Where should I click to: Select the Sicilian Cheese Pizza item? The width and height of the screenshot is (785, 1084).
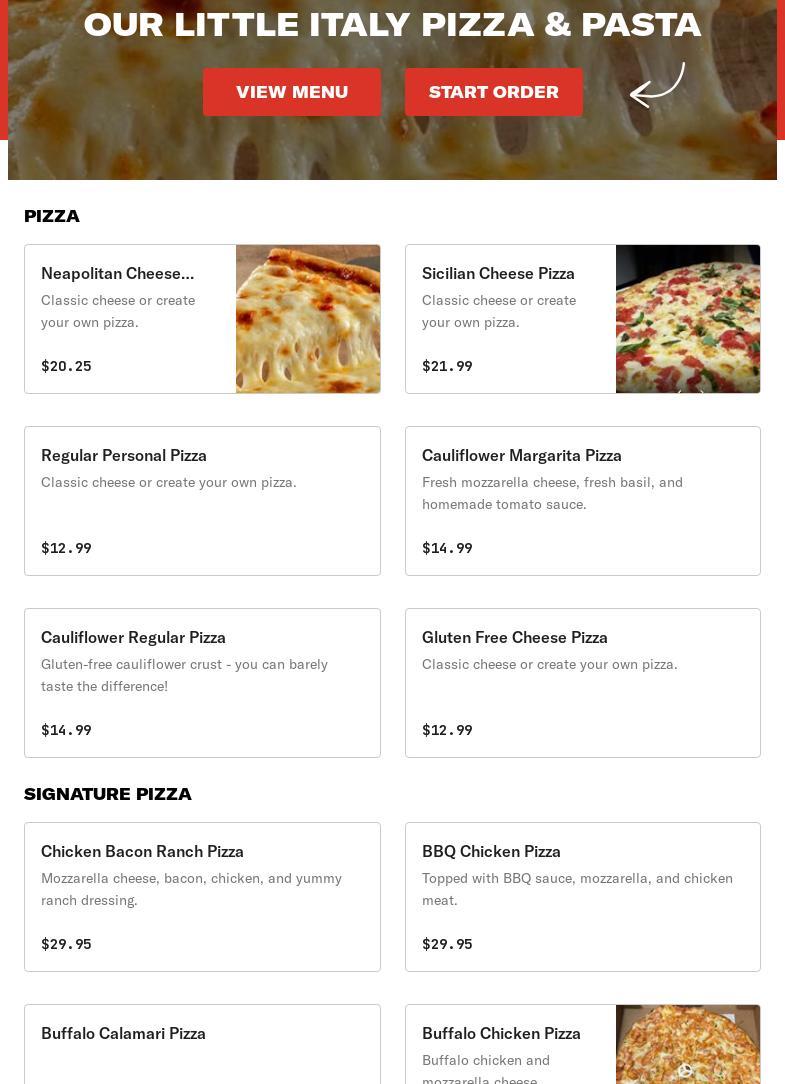click(x=582, y=319)
